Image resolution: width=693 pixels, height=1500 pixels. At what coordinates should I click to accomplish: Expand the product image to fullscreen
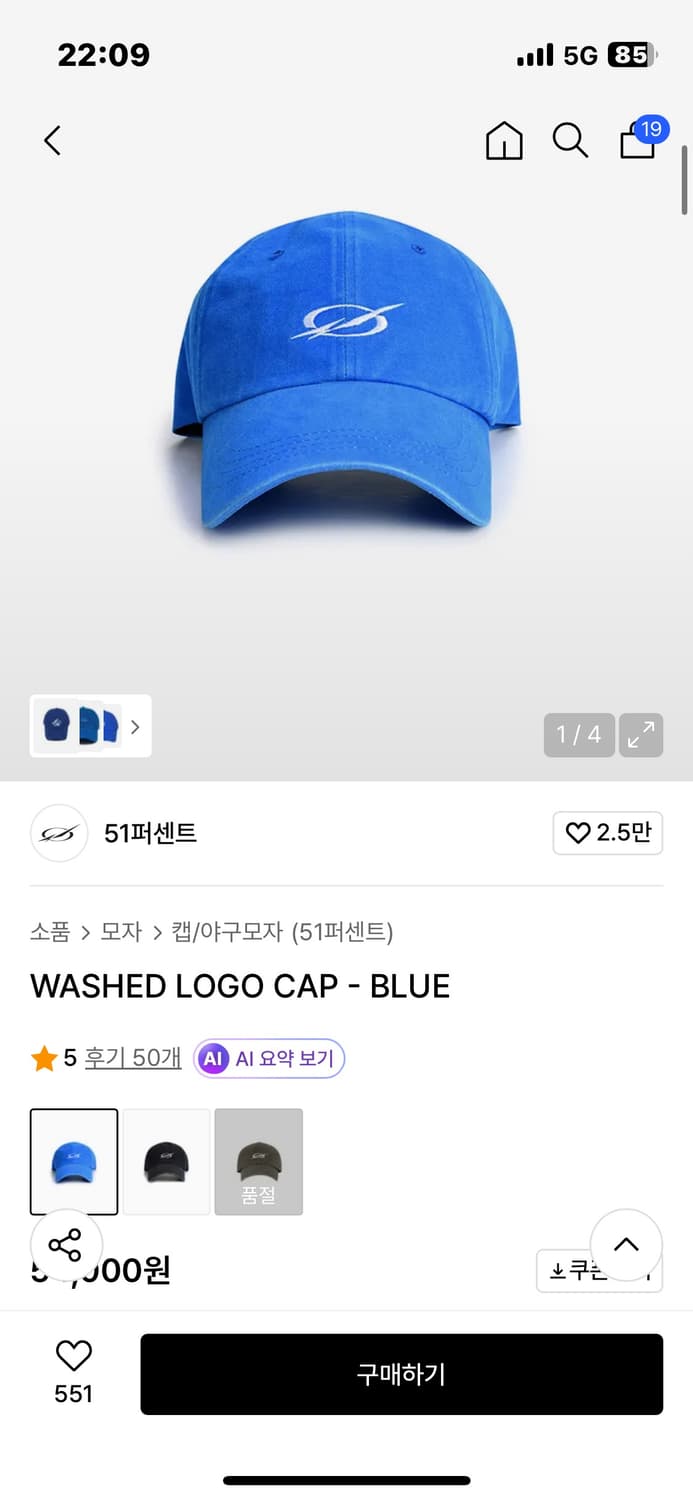point(641,735)
